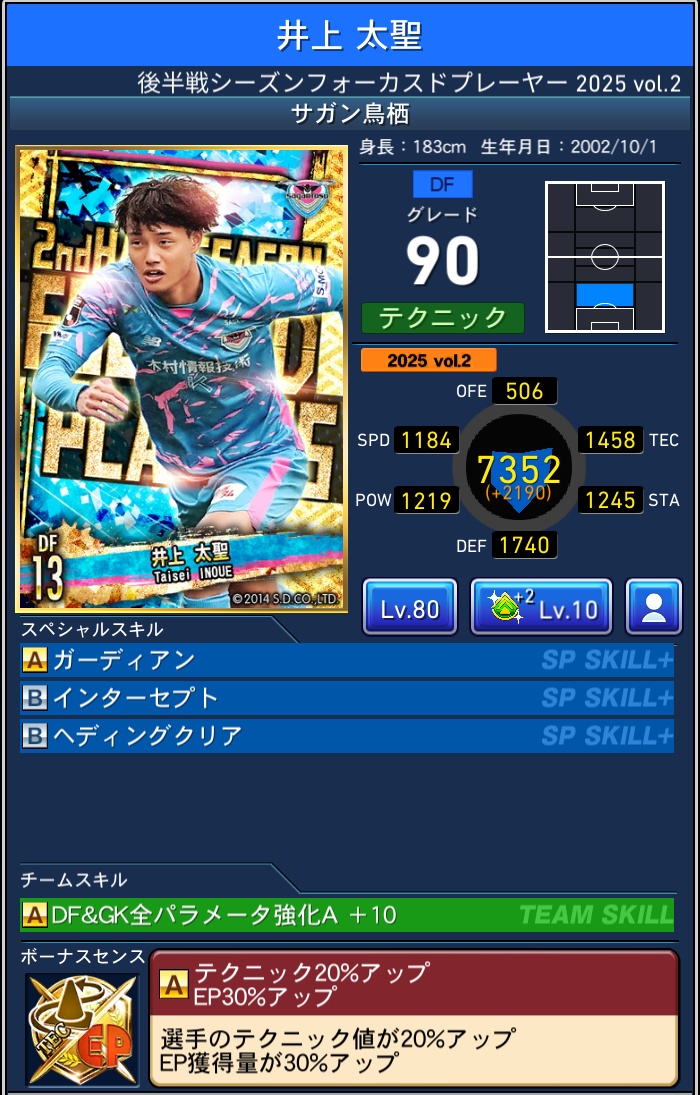Open the DF&GK全パラメータ強化A team skill
This screenshot has width=700, height=1095.
346,914
